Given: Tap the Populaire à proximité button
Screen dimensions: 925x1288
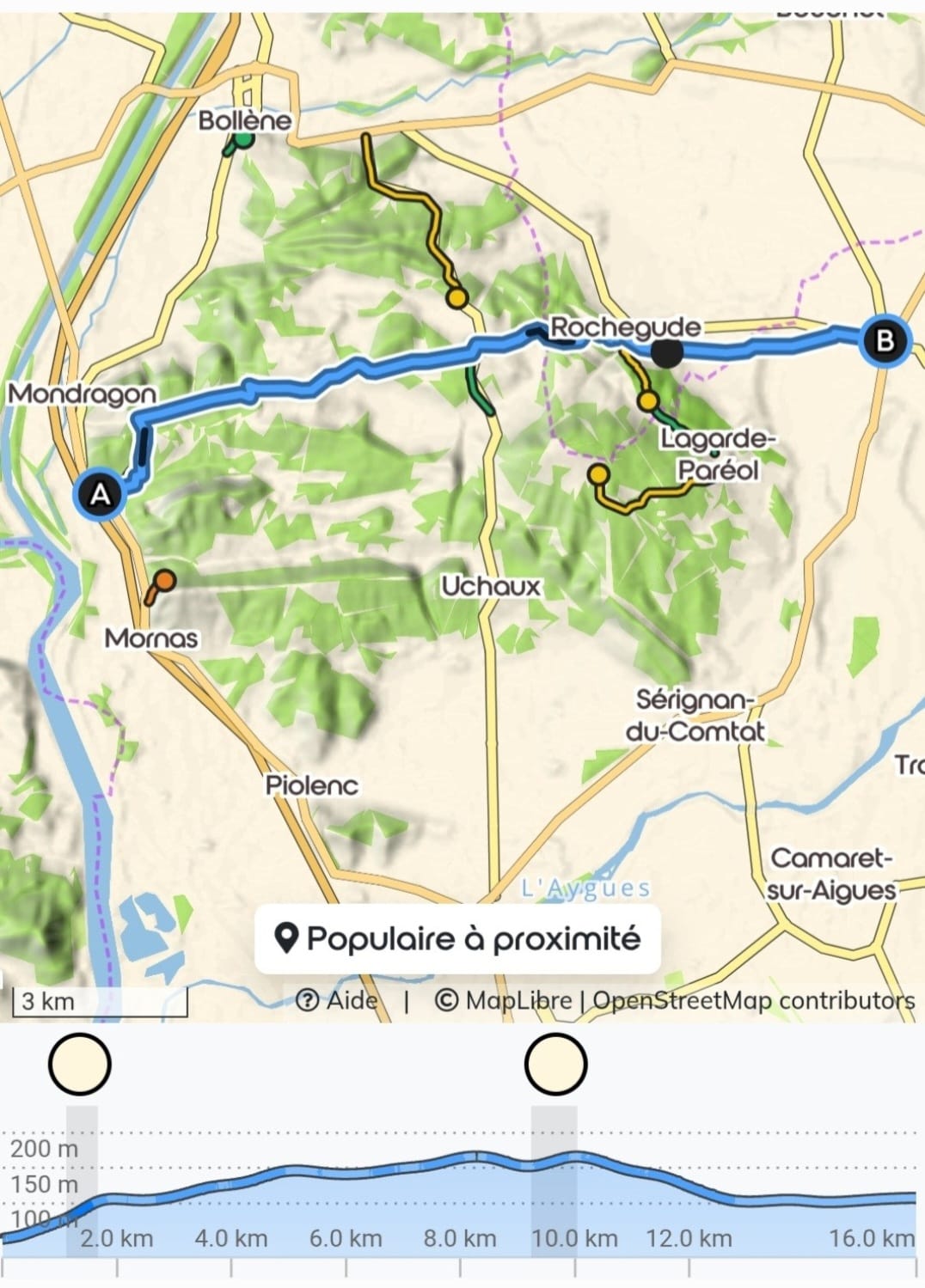Looking at the screenshot, I should [x=457, y=938].
